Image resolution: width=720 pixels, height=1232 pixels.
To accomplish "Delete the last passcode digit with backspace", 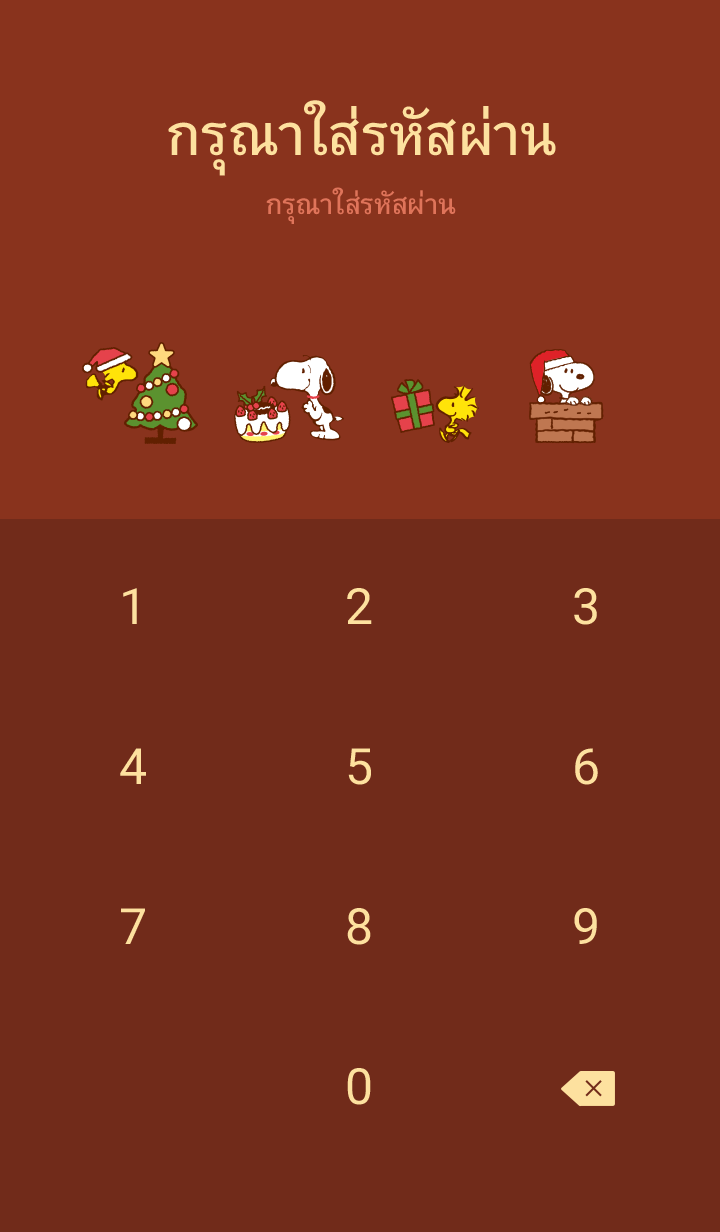I will [588, 1088].
